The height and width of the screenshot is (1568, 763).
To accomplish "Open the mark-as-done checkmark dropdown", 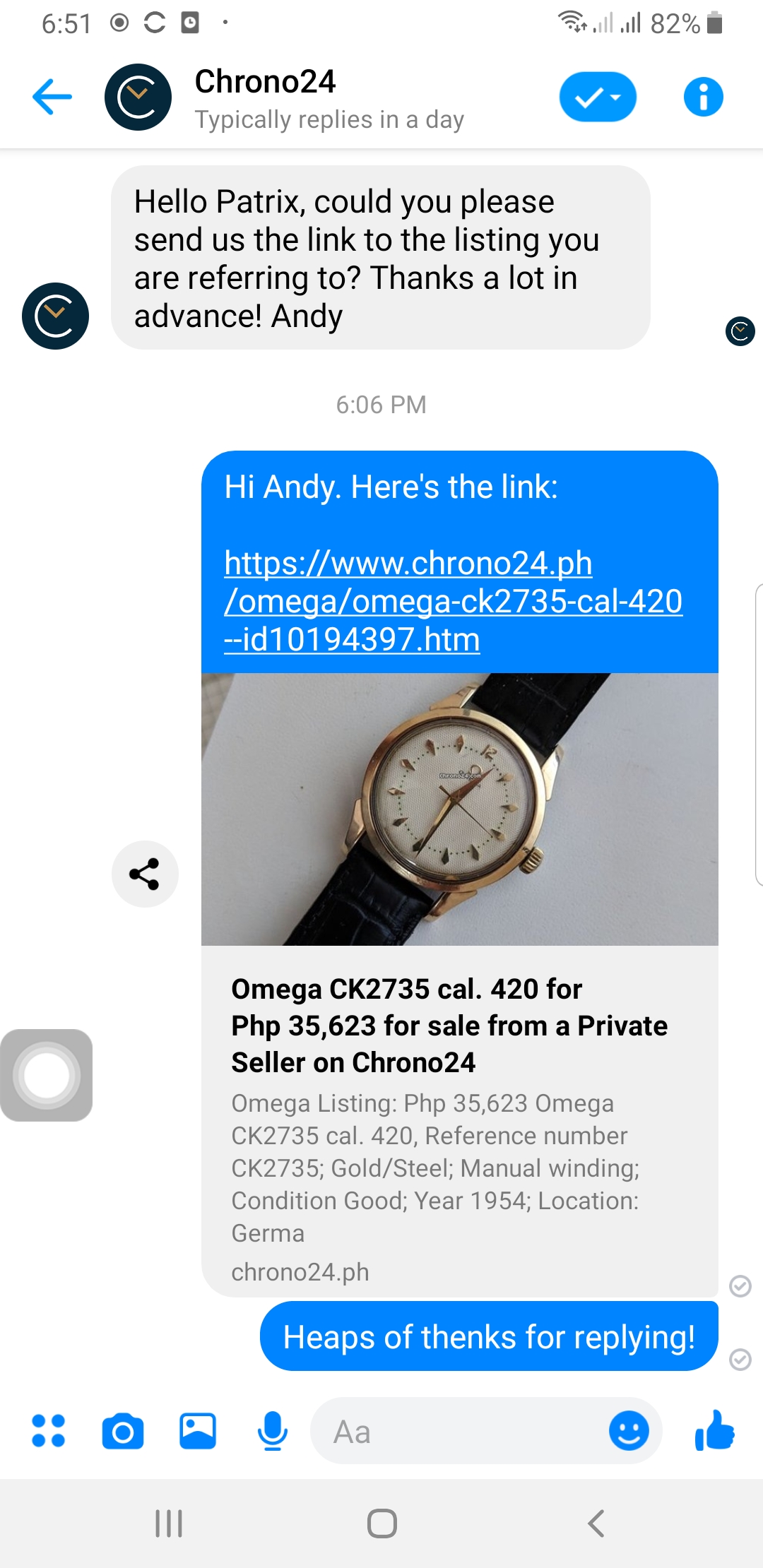I will pyautogui.click(x=598, y=97).
